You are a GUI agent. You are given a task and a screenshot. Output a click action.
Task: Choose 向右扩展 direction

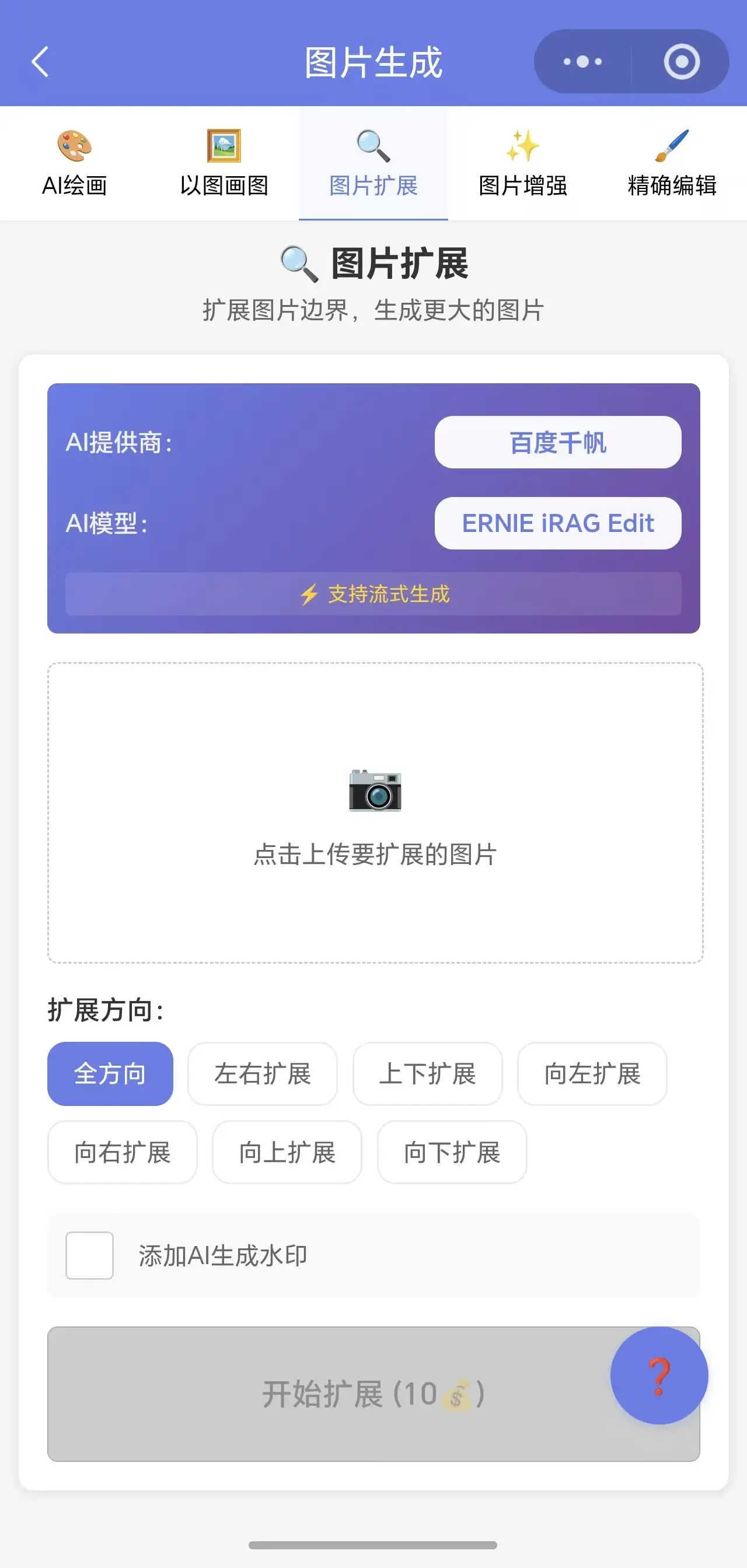pyautogui.click(x=123, y=1152)
